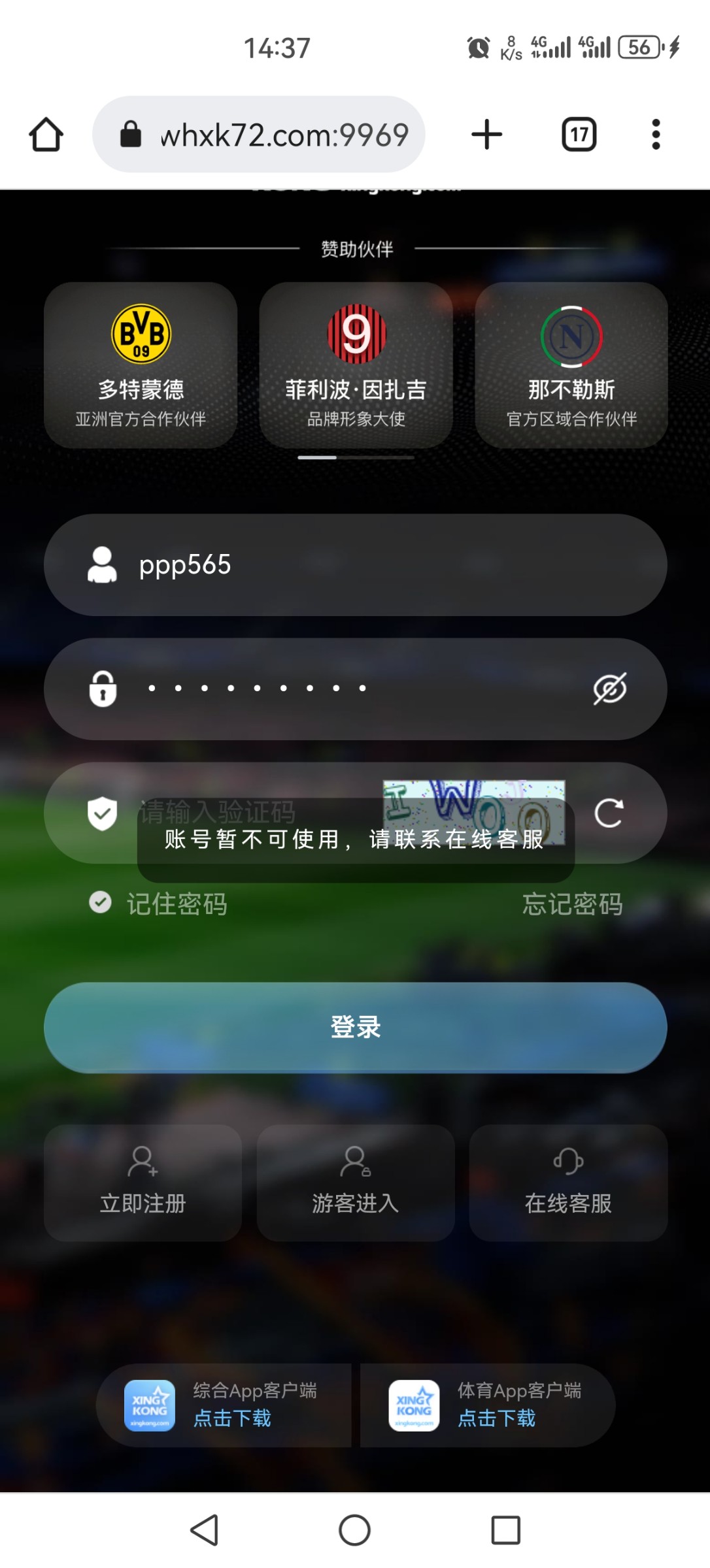Open a new browser tab
The width and height of the screenshot is (710, 1568).
pyautogui.click(x=486, y=135)
